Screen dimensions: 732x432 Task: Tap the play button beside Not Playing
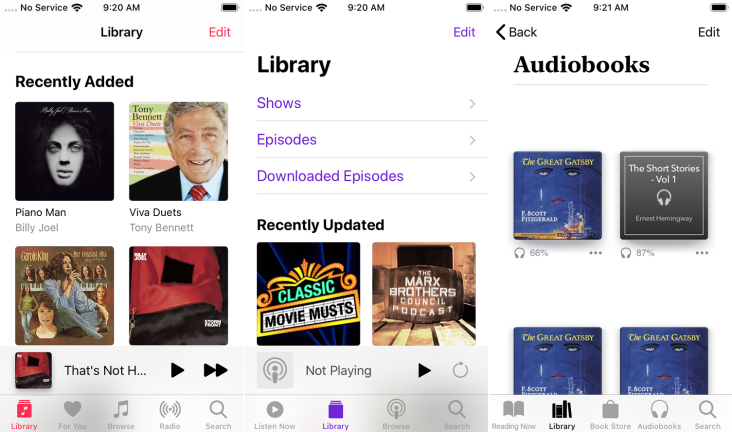[x=424, y=370]
